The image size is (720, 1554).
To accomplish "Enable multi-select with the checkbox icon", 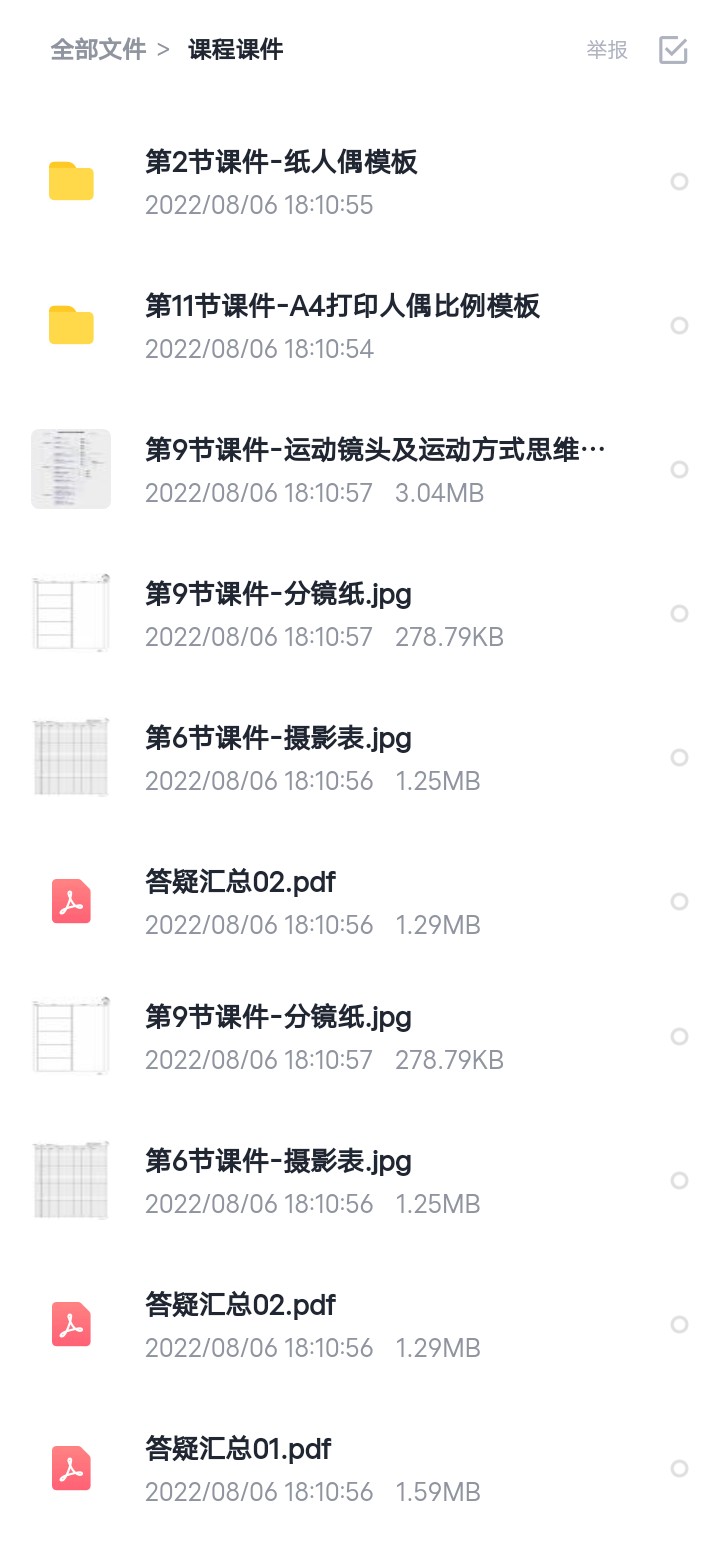I will tap(673, 50).
